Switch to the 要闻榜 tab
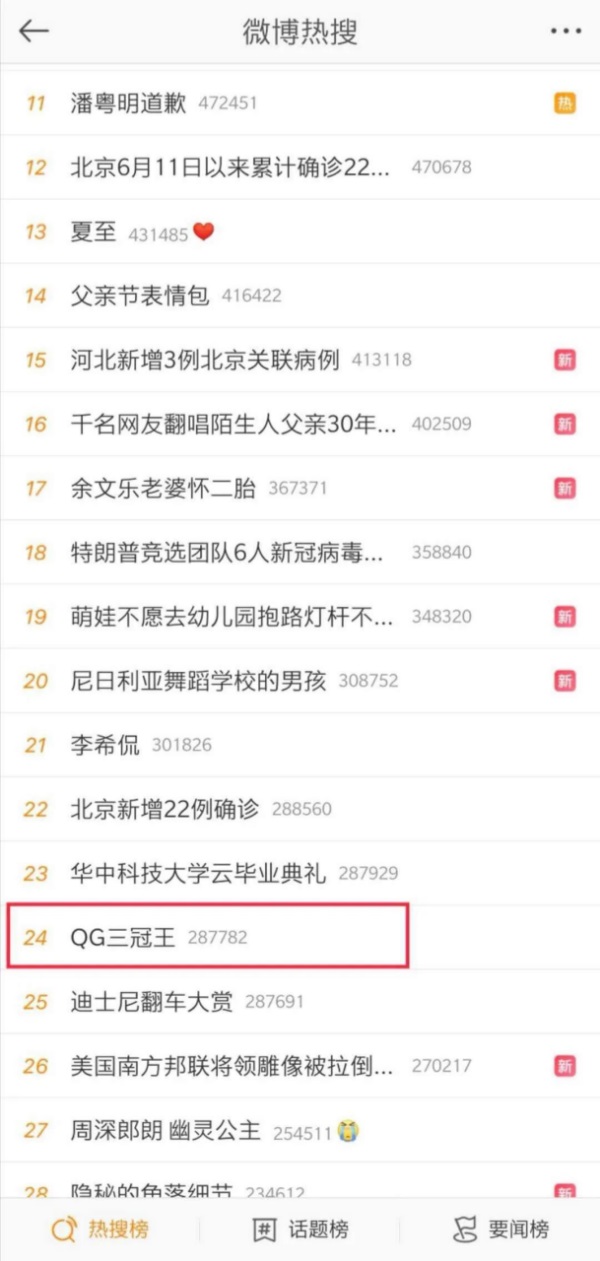The width and height of the screenshot is (600, 1261). 500,1229
